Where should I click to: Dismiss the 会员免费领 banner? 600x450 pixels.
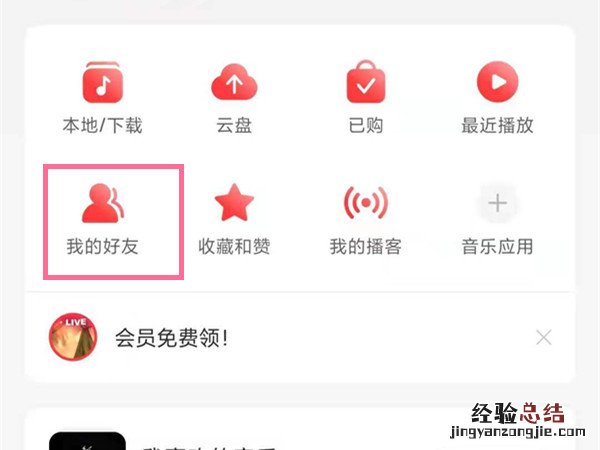(x=543, y=338)
